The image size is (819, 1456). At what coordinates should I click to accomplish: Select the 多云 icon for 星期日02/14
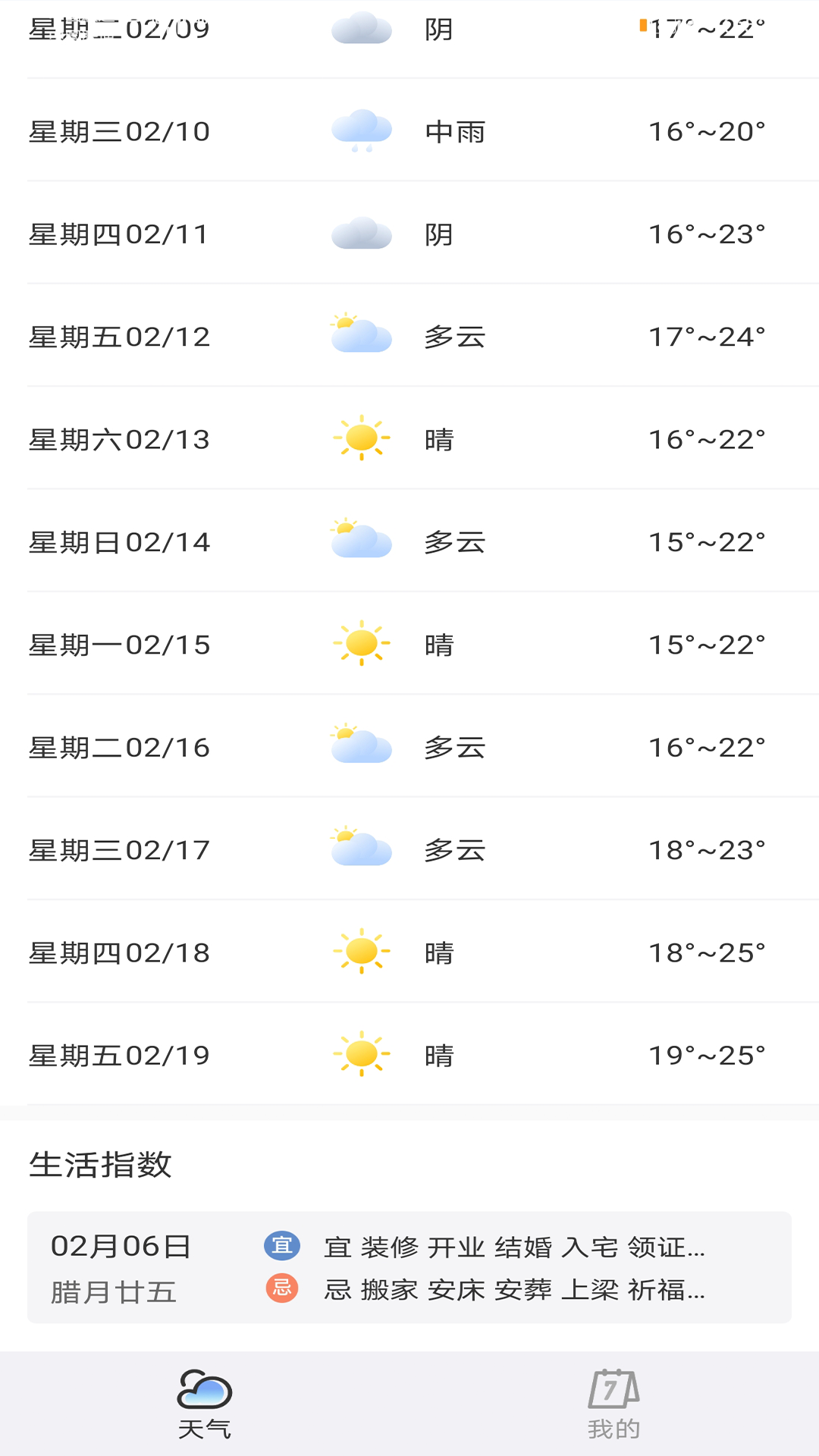pos(362,541)
